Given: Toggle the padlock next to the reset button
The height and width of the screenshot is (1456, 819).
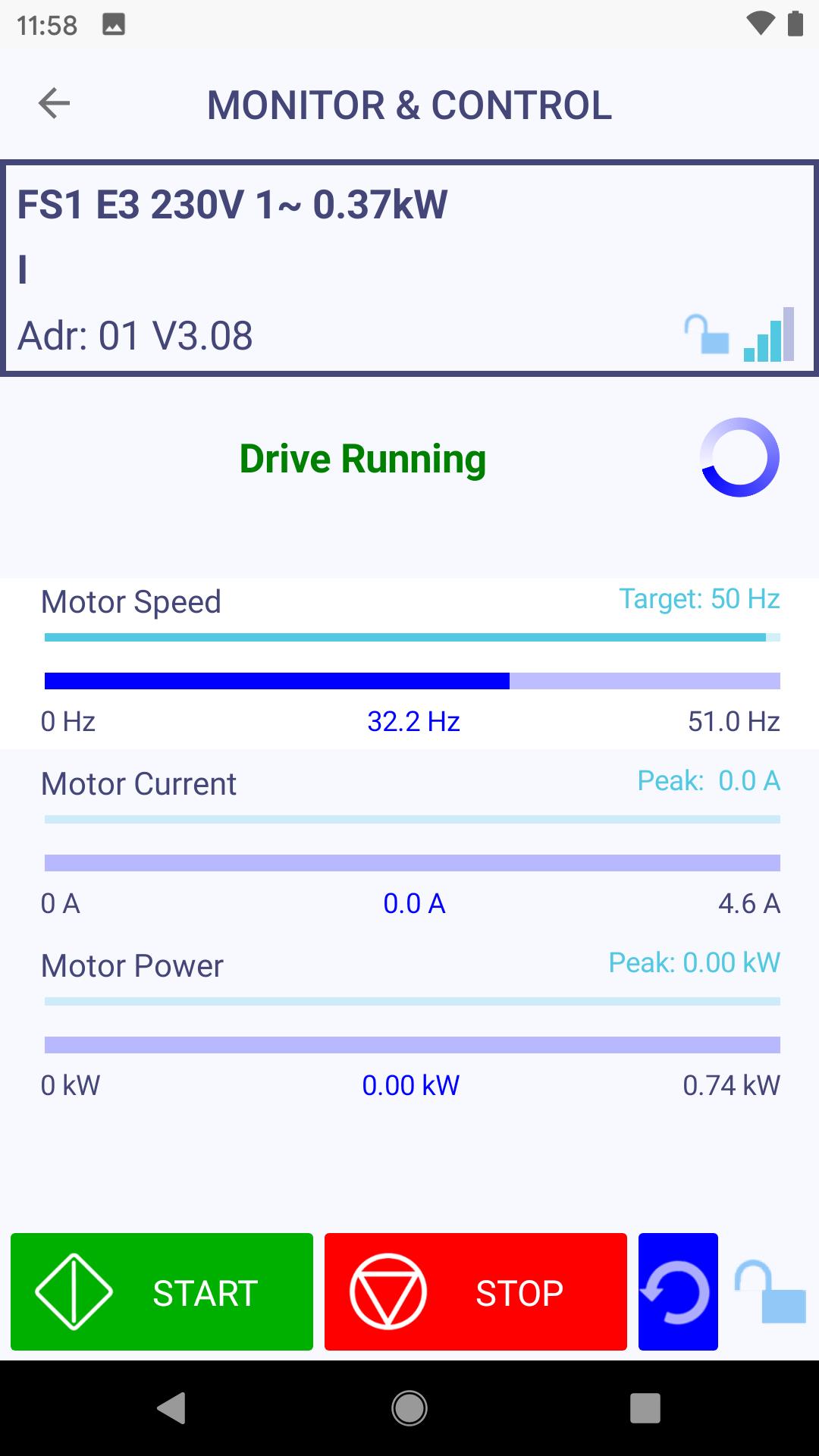Looking at the screenshot, I should click(770, 1292).
